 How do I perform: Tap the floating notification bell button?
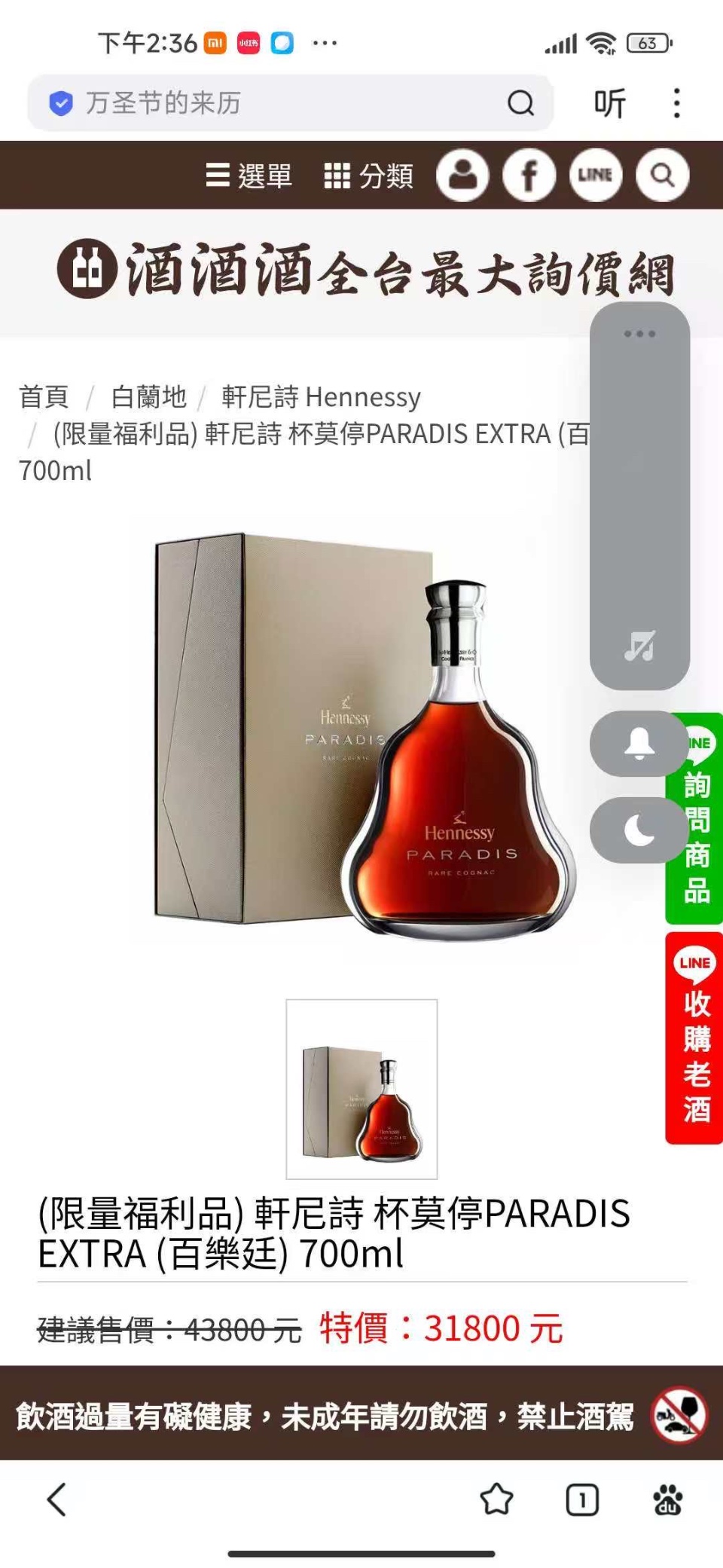[x=639, y=744]
